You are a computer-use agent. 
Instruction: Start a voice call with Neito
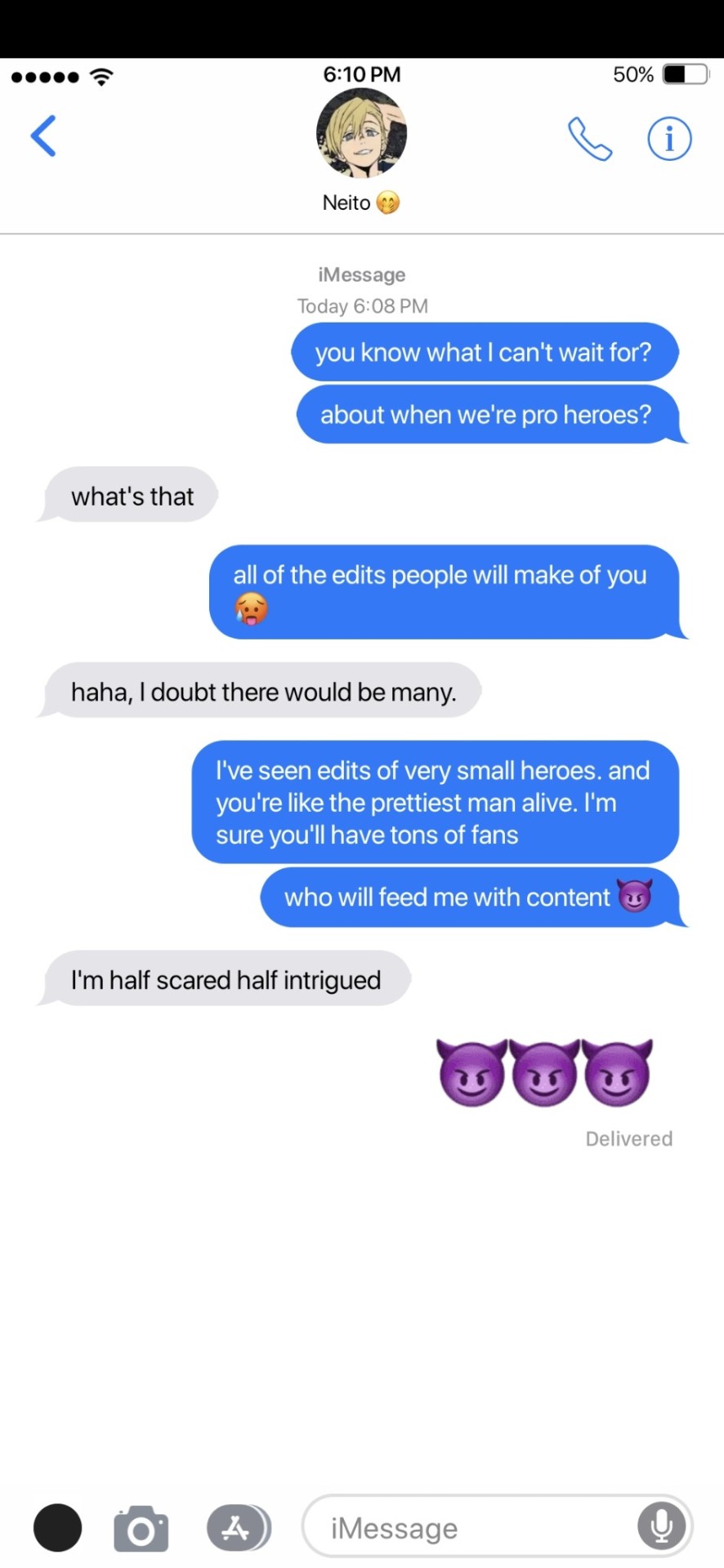coord(590,139)
